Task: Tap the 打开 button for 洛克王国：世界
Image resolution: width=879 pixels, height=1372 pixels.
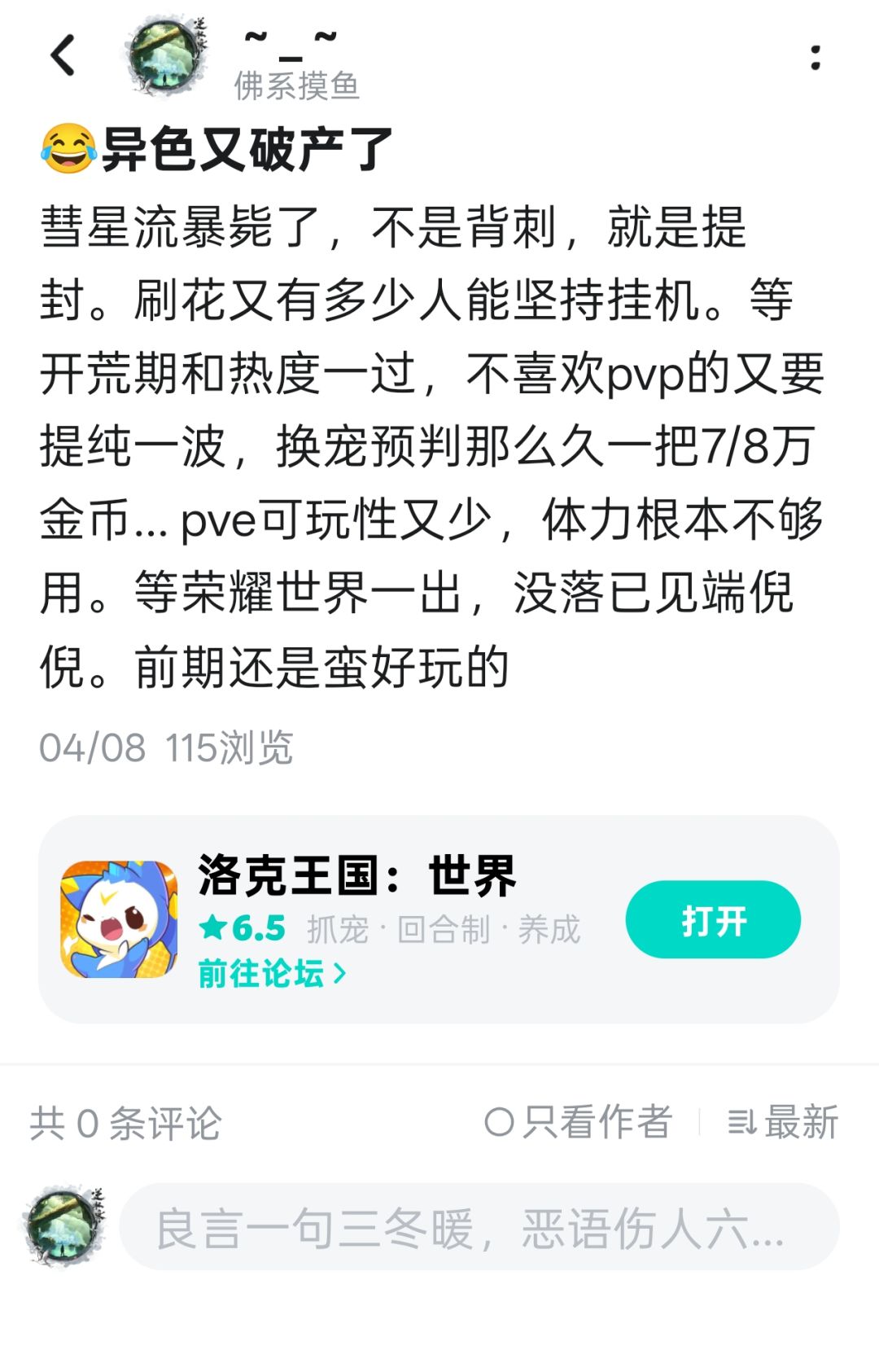Action: click(713, 920)
